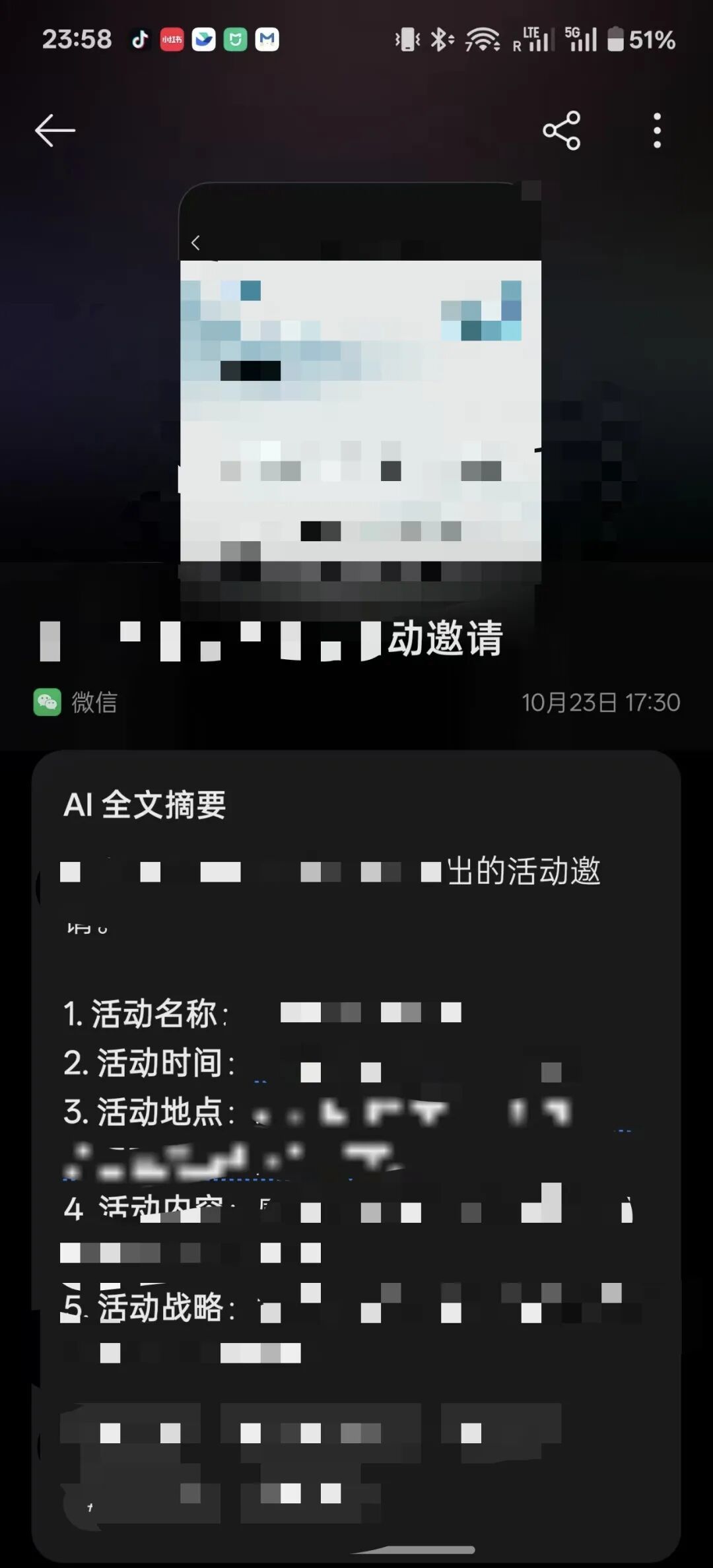The width and height of the screenshot is (713, 1568).
Task: Go back using the arrow icon
Action: (x=55, y=130)
